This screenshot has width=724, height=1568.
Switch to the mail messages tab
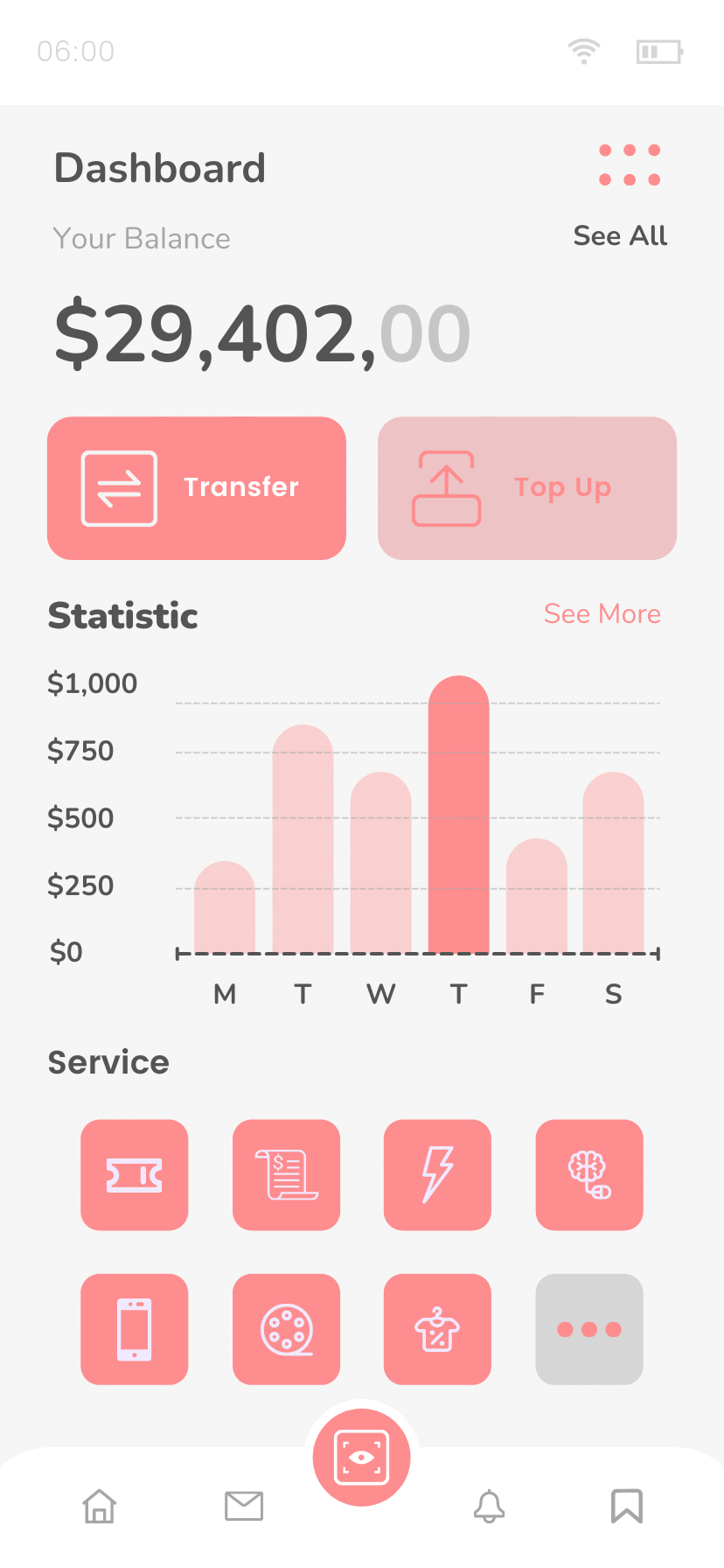click(244, 1506)
